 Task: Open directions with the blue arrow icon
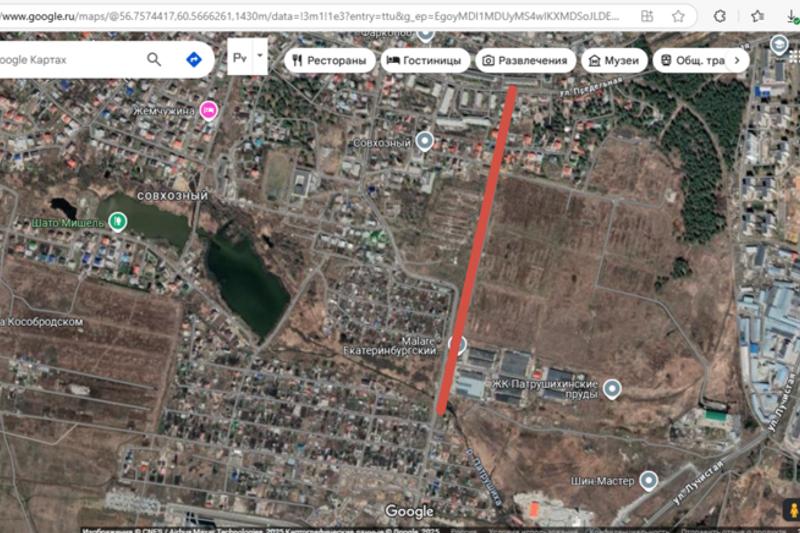point(194,60)
